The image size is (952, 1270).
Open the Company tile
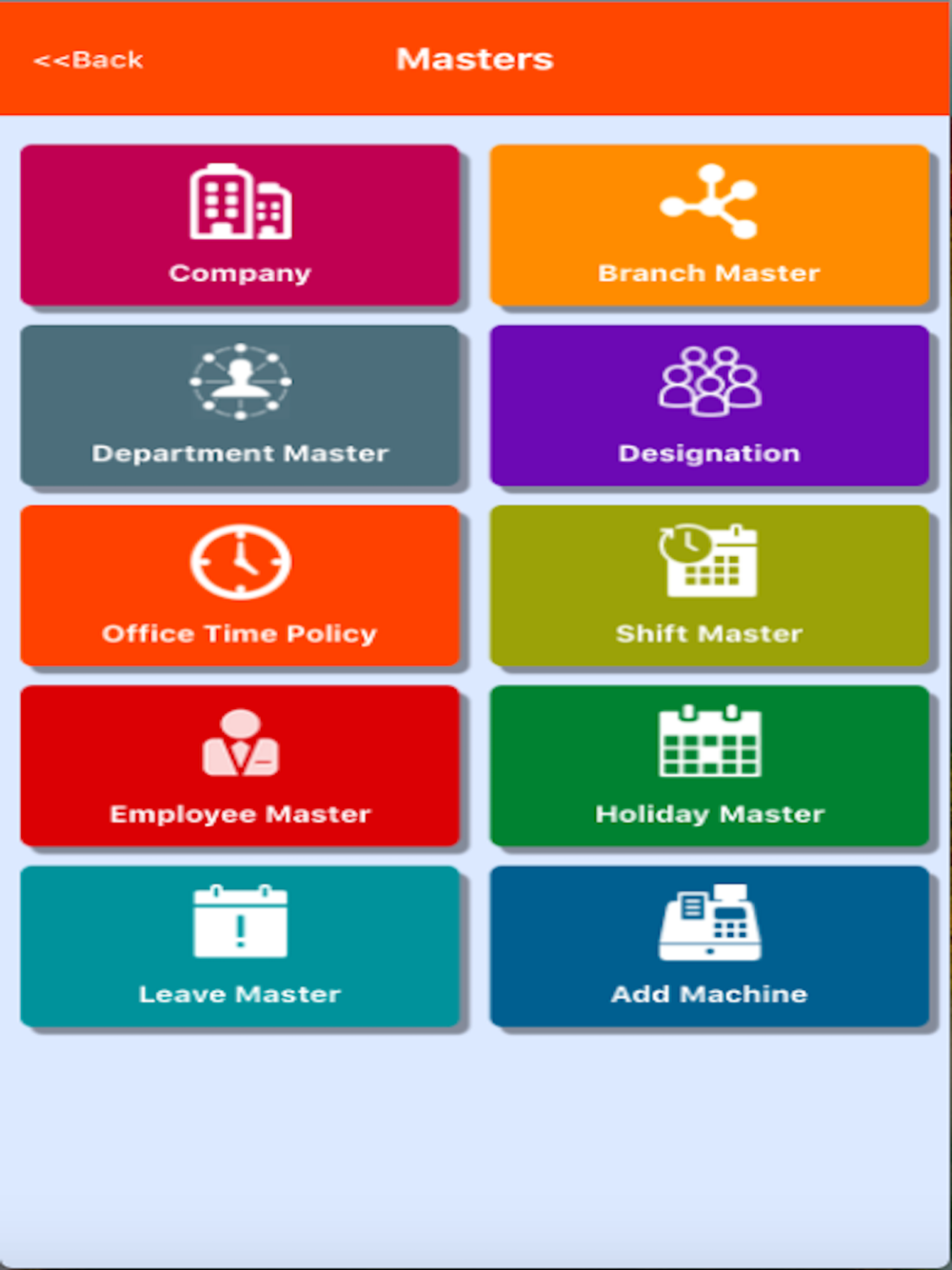point(240,226)
